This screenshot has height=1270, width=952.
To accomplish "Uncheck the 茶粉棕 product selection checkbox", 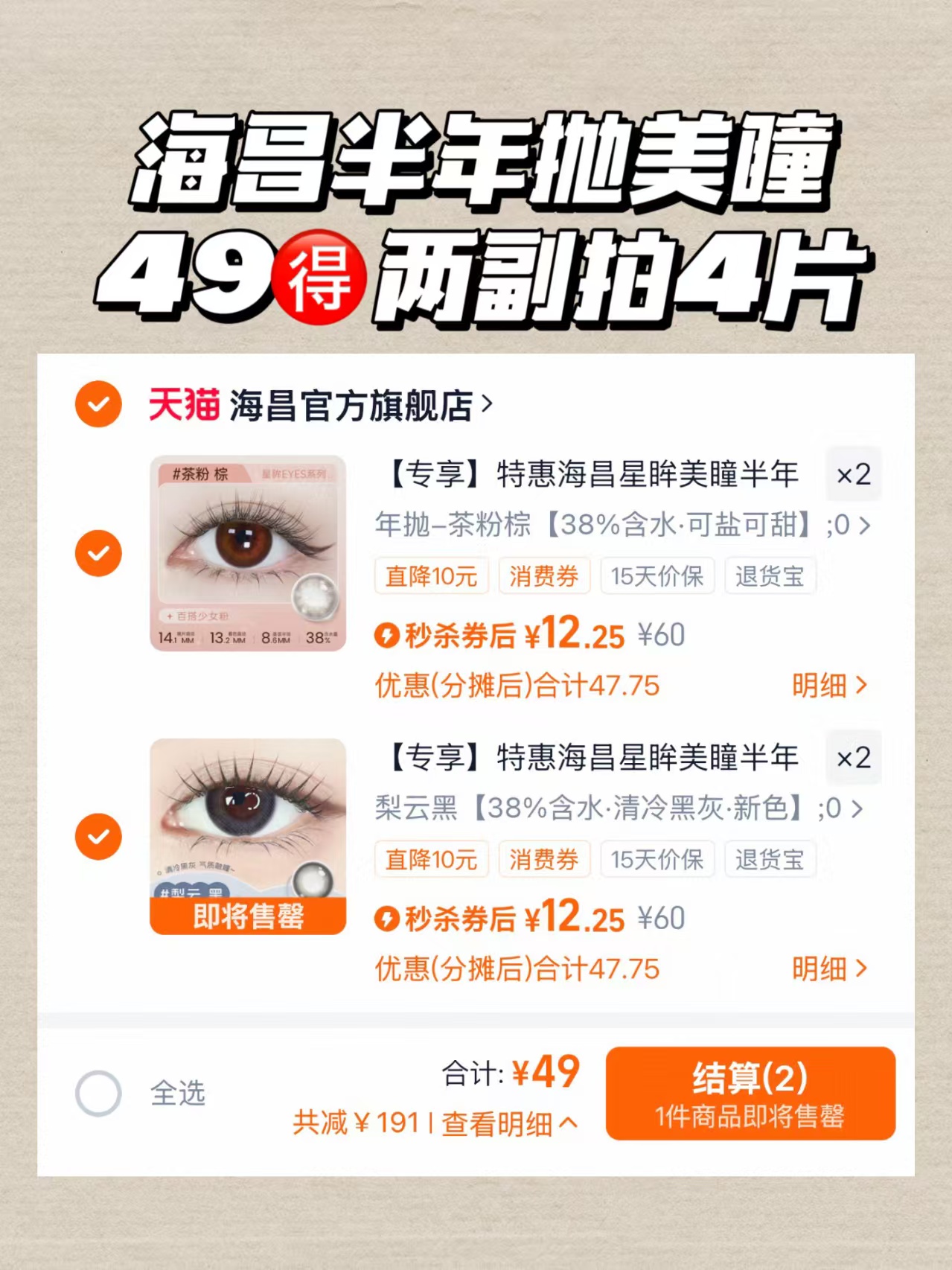I will point(98,552).
